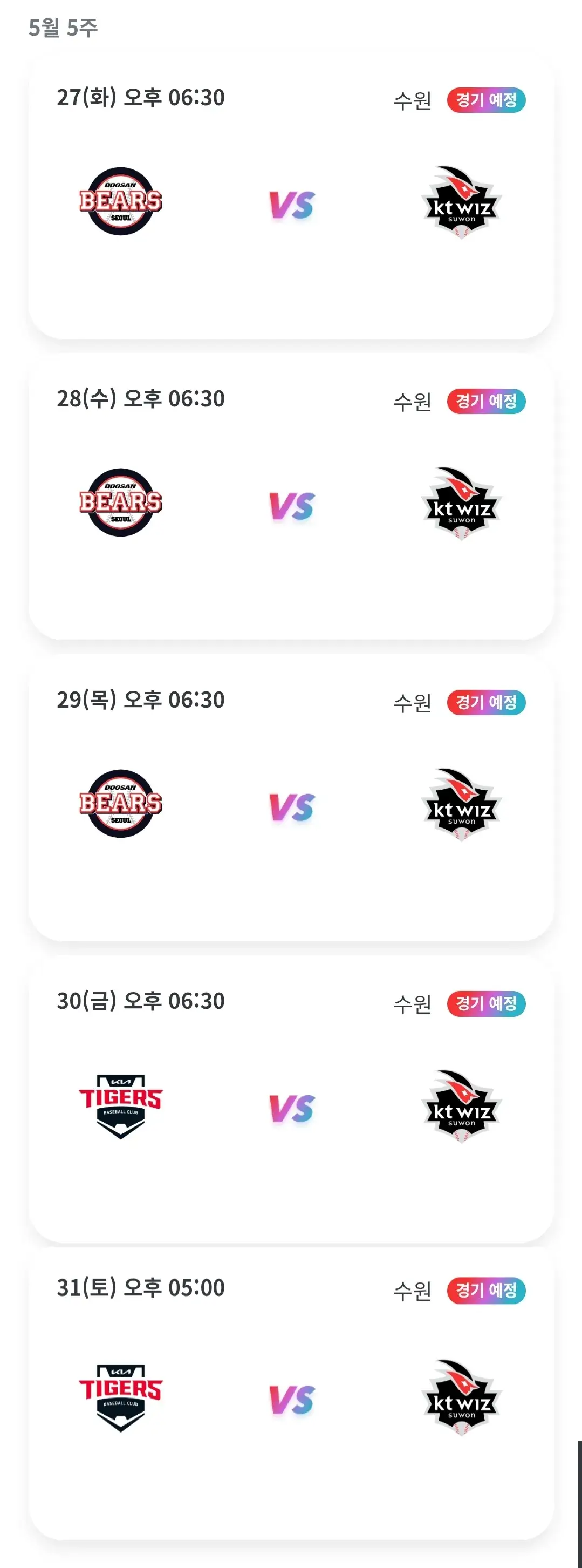Select the VS icon in the May 30 Tigers game
Image resolution: width=582 pixels, height=1568 pixels.
click(x=291, y=1110)
